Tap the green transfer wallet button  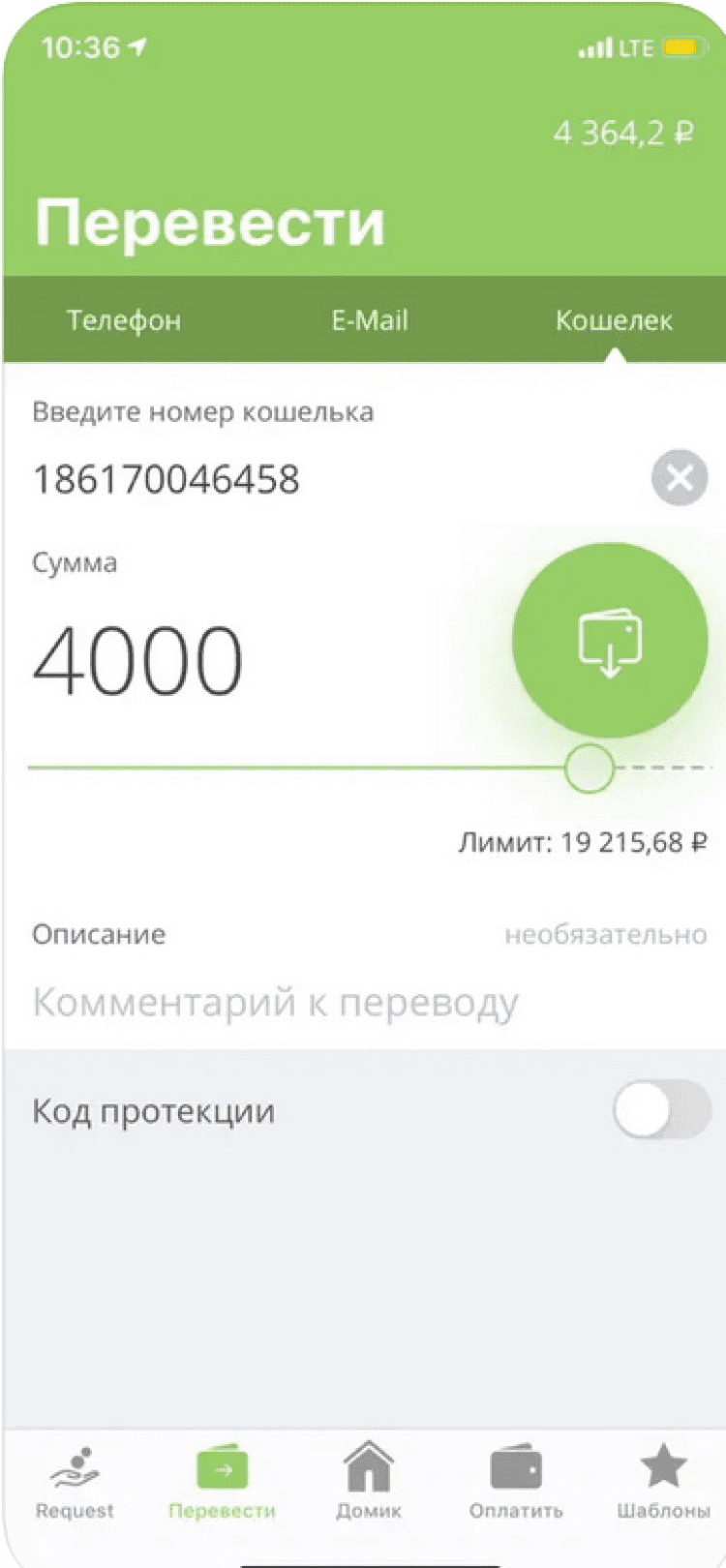tap(610, 641)
